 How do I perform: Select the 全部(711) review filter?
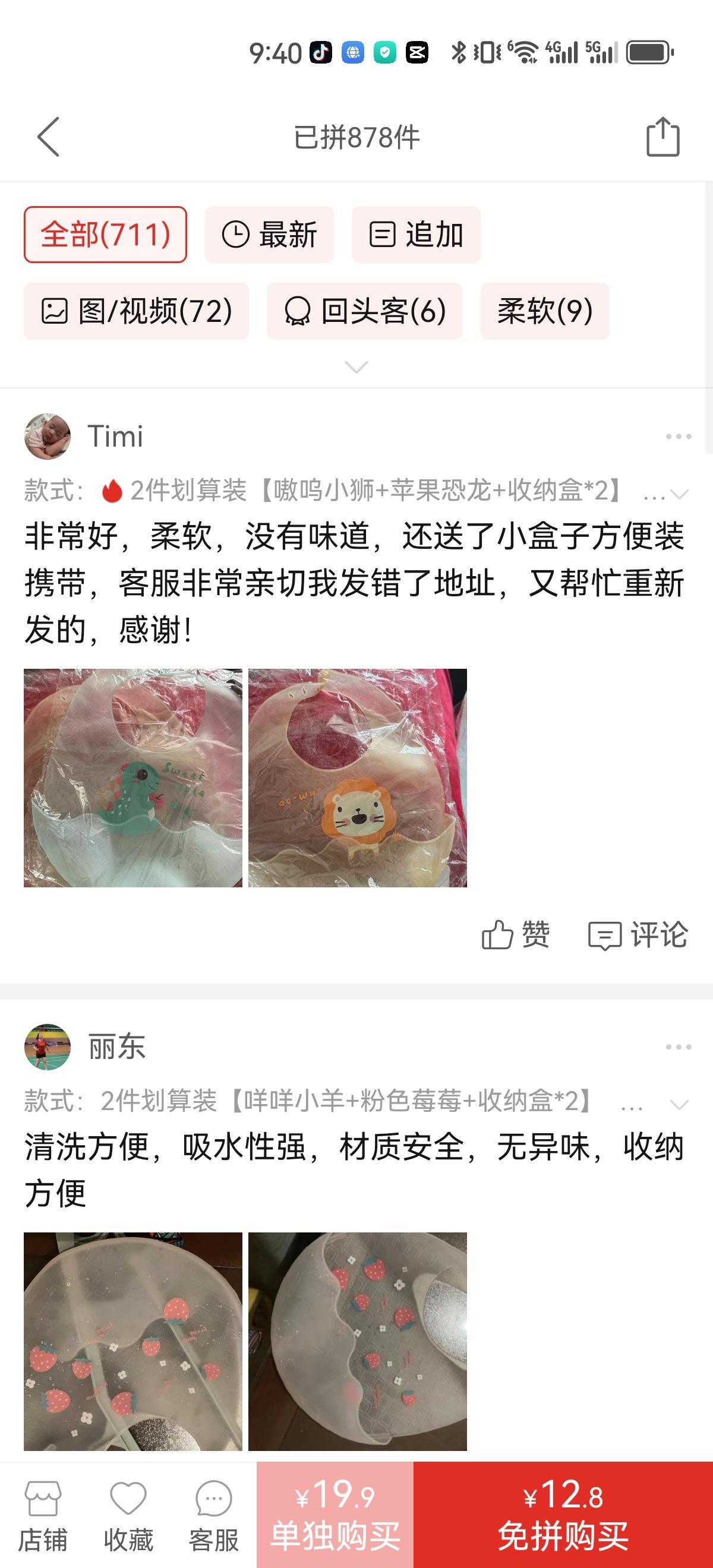105,235
